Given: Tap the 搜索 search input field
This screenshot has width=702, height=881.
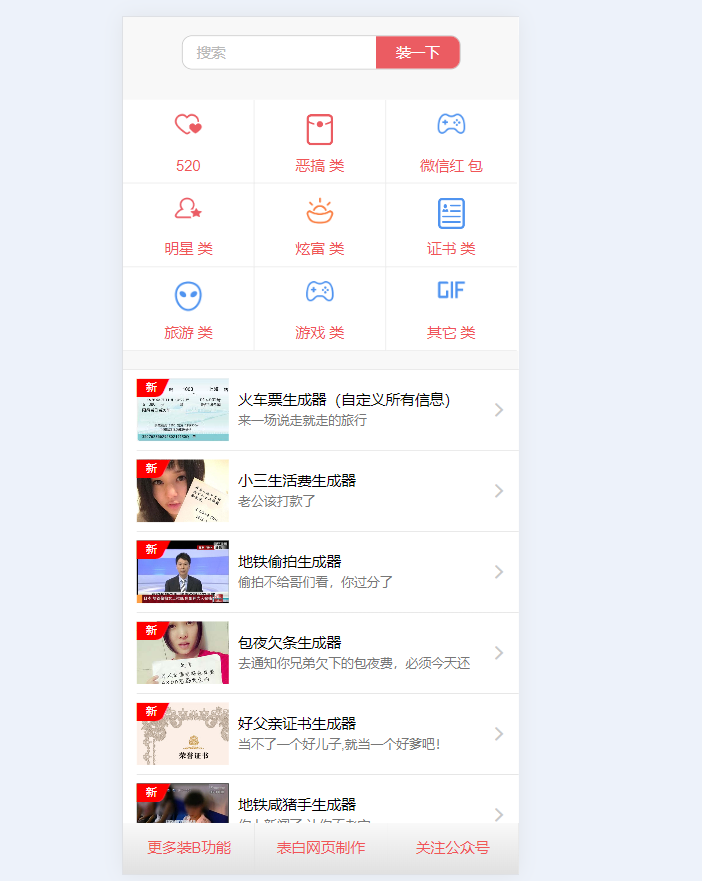Looking at the screenshot, I should pyautogui.click(x=279, y=53).
